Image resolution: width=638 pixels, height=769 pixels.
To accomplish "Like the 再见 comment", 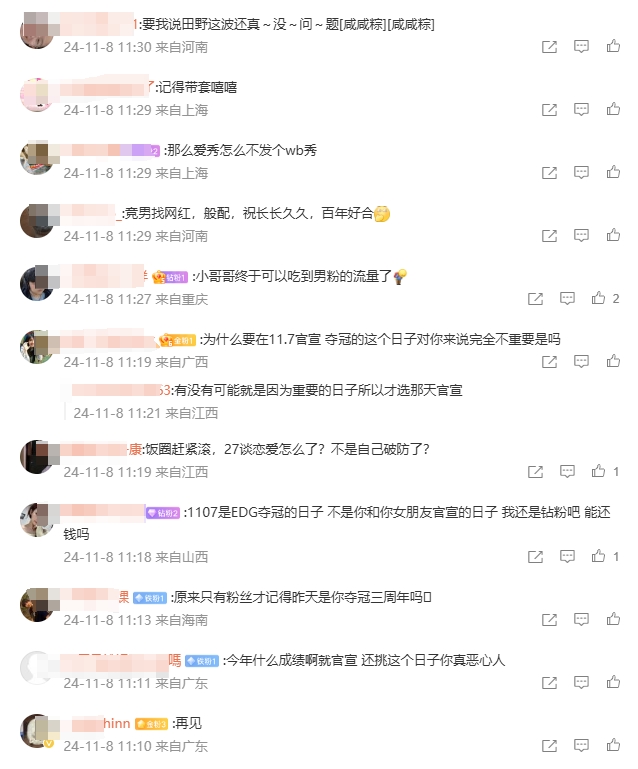I will pos(612,746).
